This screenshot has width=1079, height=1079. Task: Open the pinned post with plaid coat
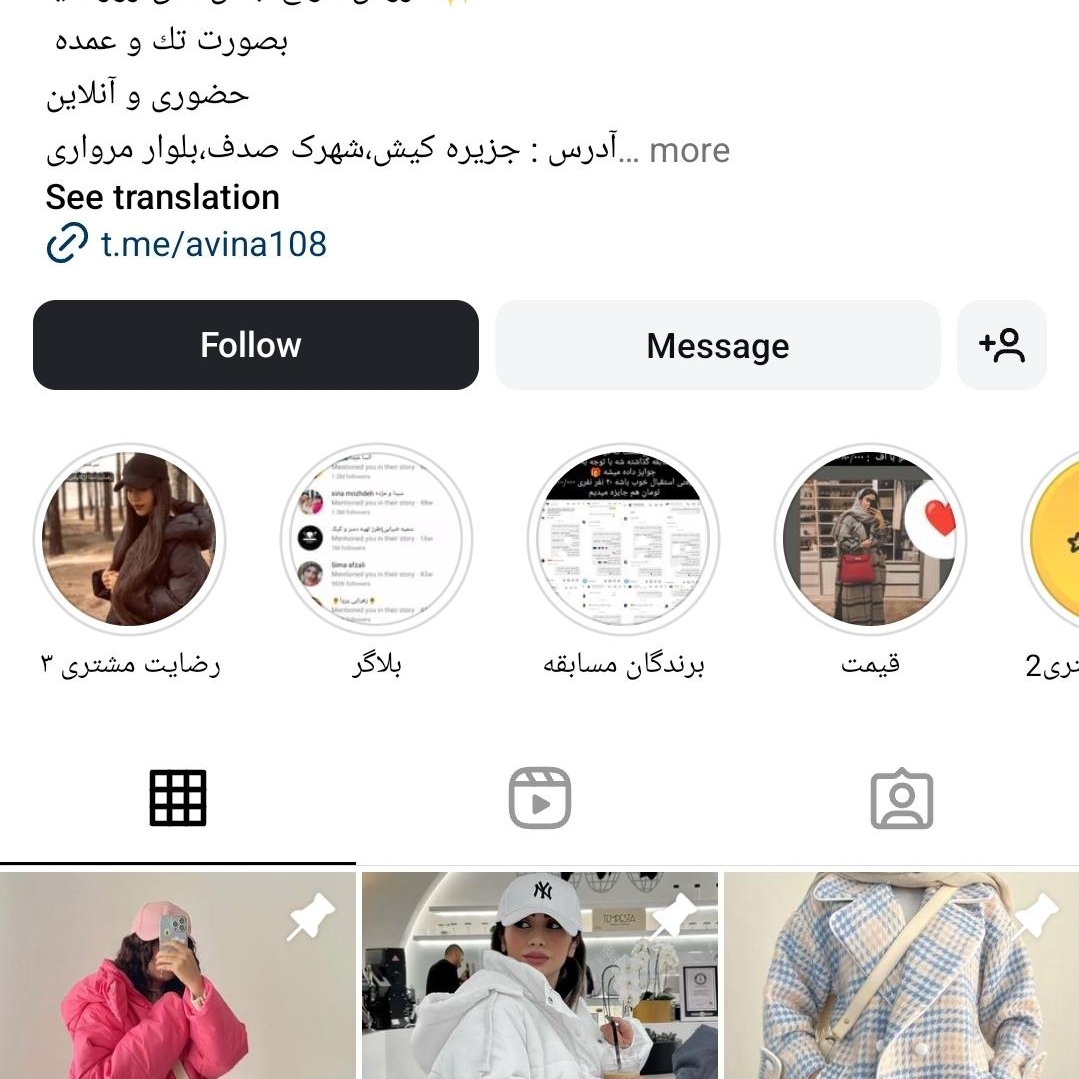901,975
